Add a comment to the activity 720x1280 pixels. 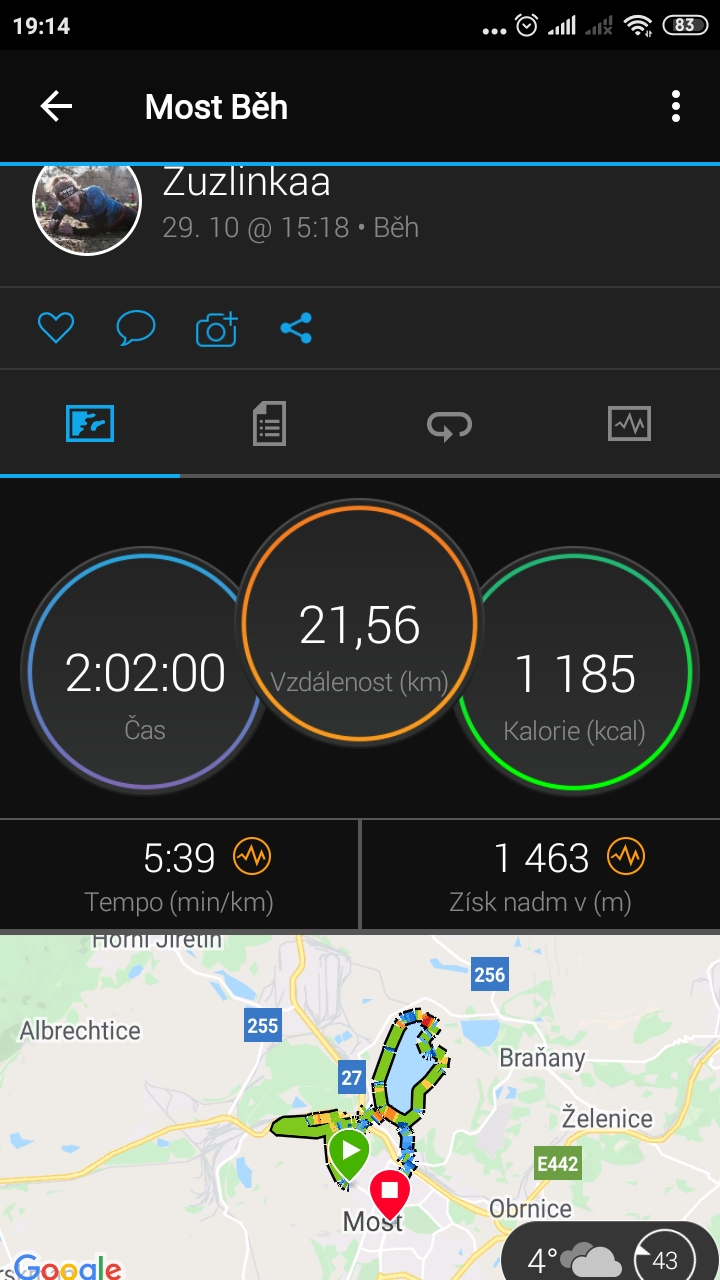(x=136, y=328)
